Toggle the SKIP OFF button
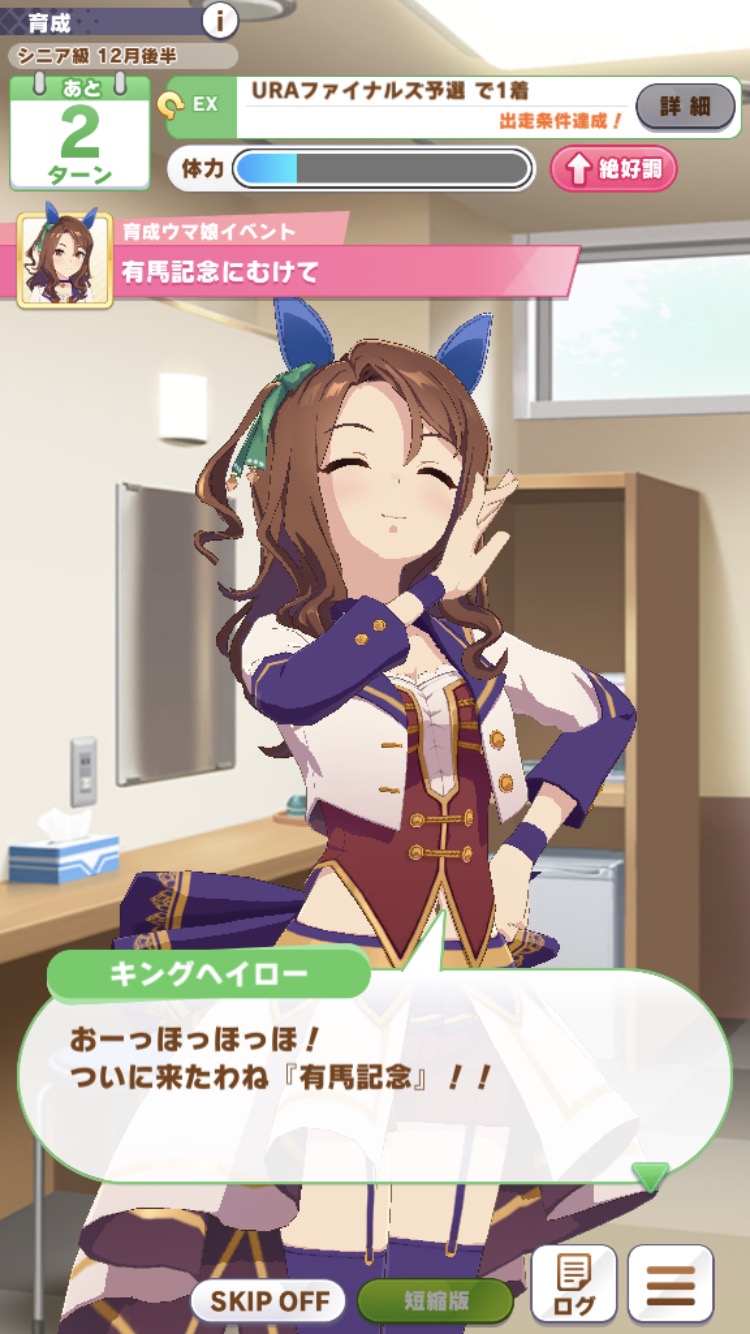This screenshot has height=1334, width=750. click(267, 1301)
